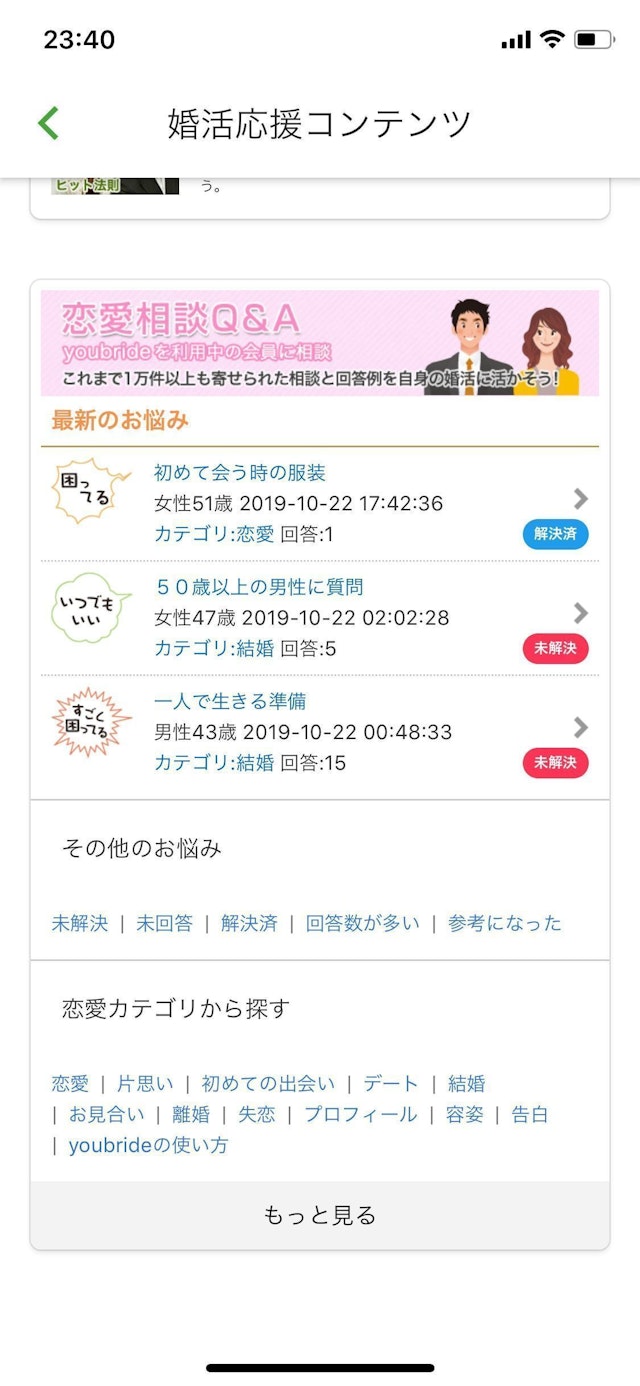Image resolution: width=640 pixels, height=1386 pixels.
Task: Open the question 初めて会う時の服装
Action: (239, 473)
